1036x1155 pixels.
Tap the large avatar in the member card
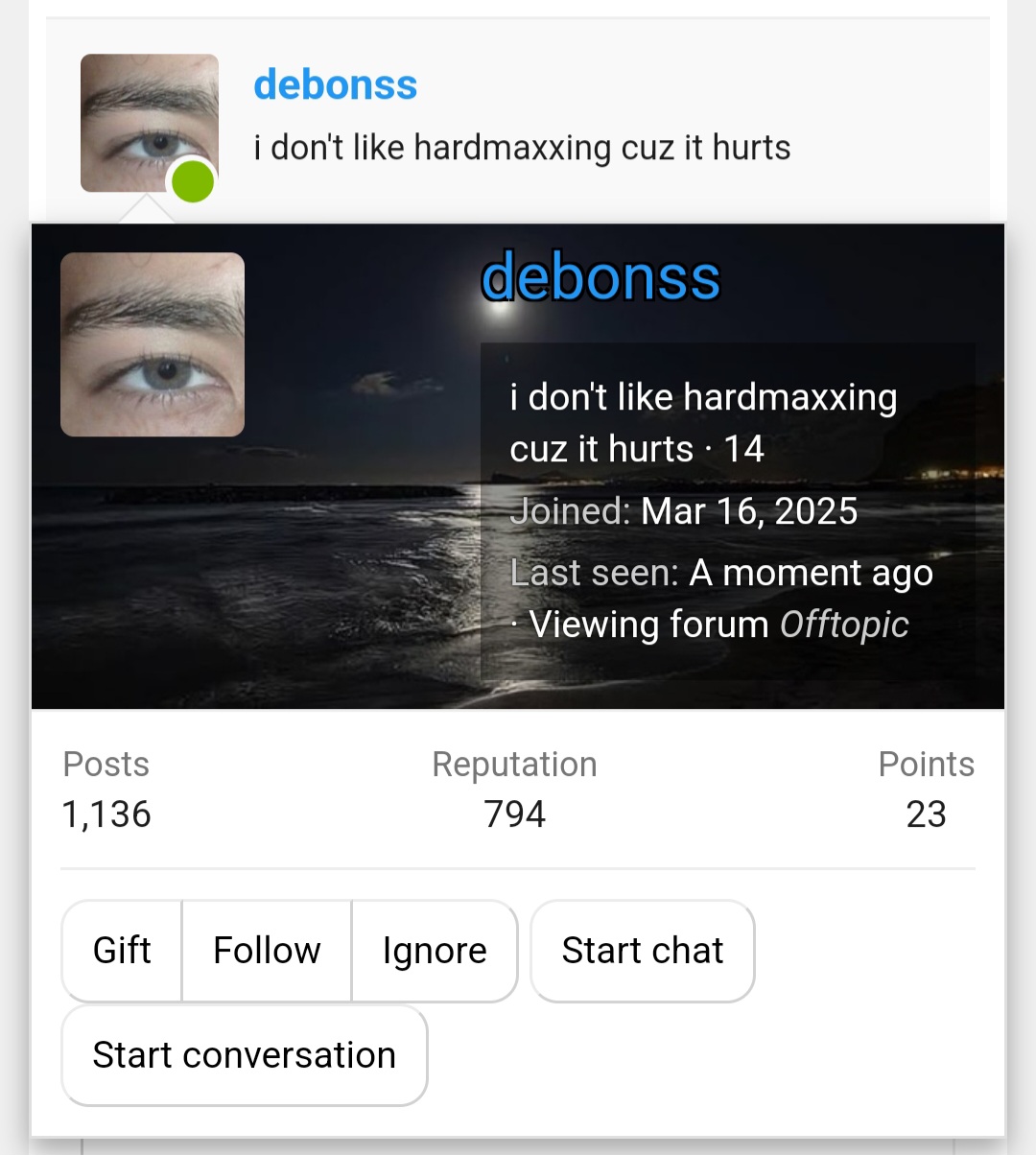point(153,344)
